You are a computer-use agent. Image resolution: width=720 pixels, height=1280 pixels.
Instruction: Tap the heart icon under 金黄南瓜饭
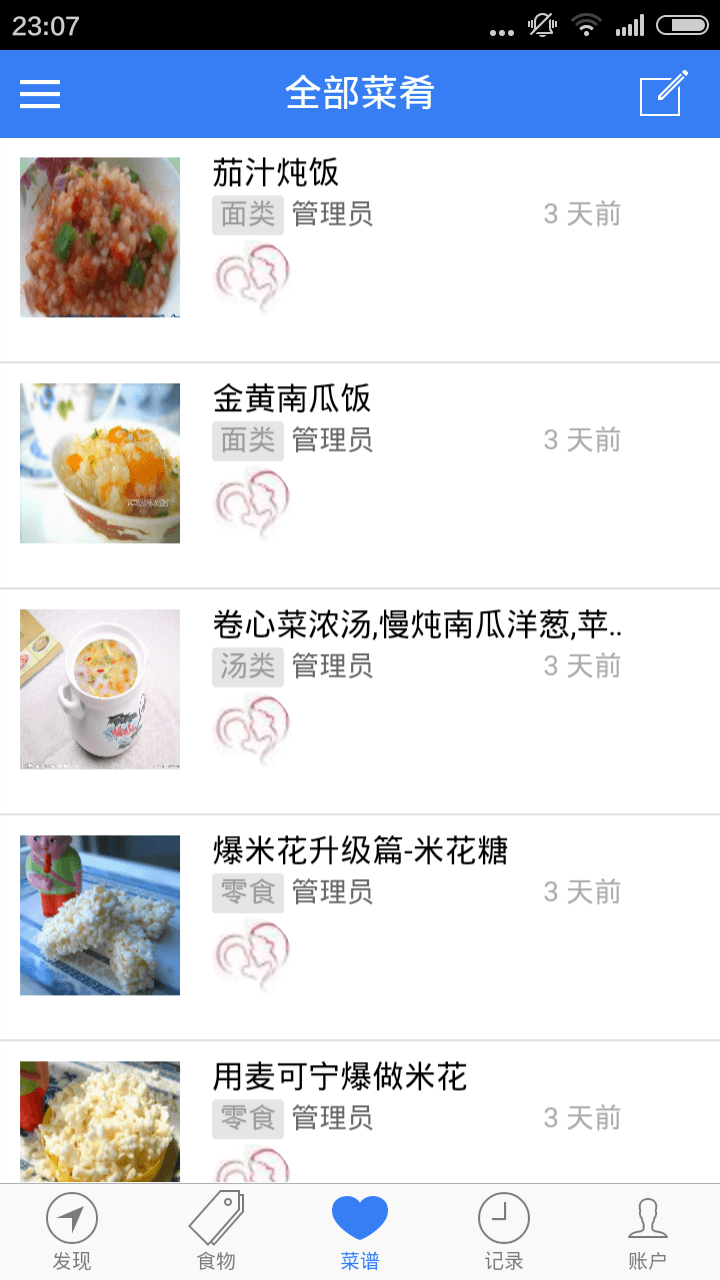(251, 503)
